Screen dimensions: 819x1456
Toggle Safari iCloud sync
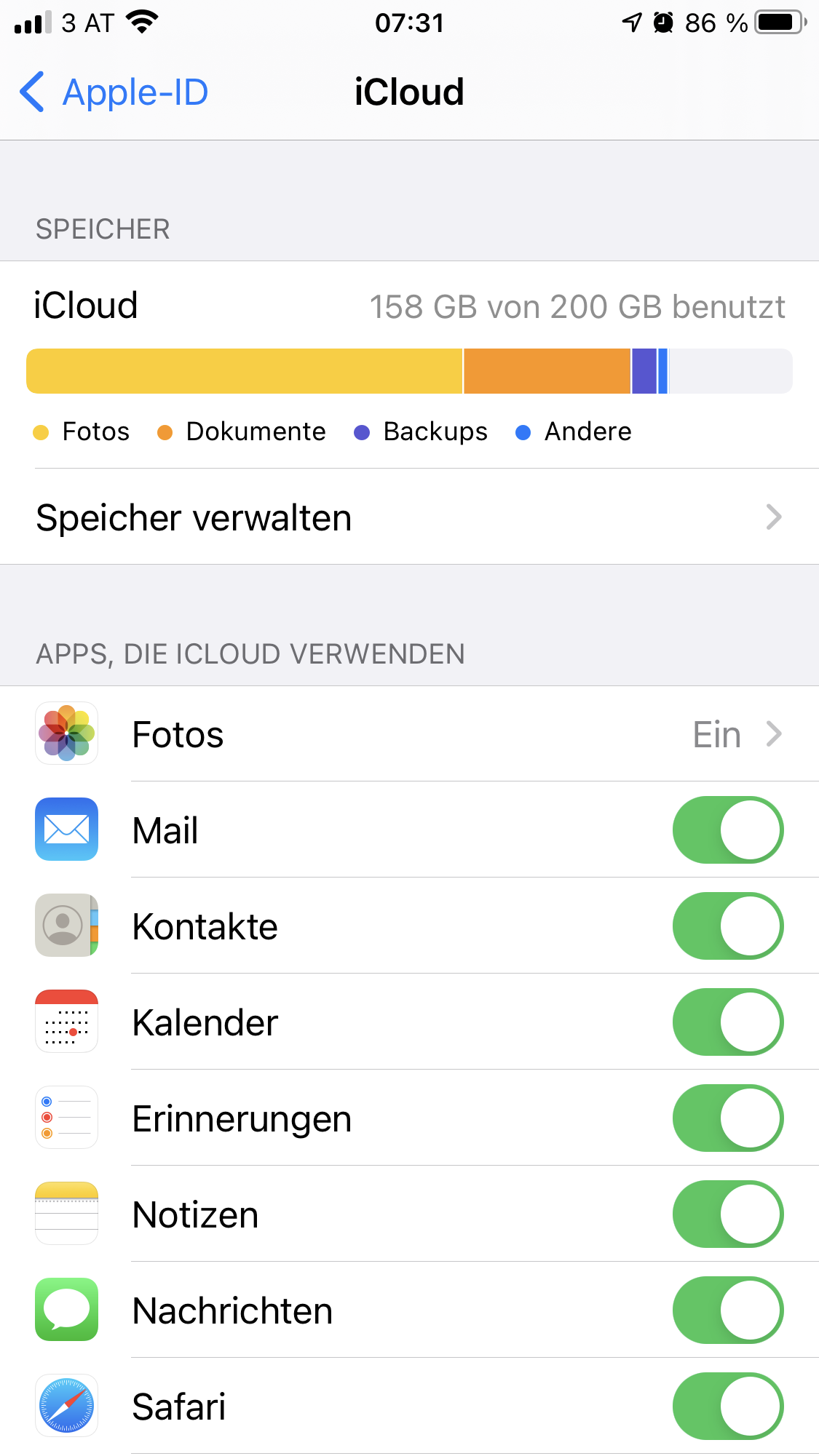tap(727, 1407)
